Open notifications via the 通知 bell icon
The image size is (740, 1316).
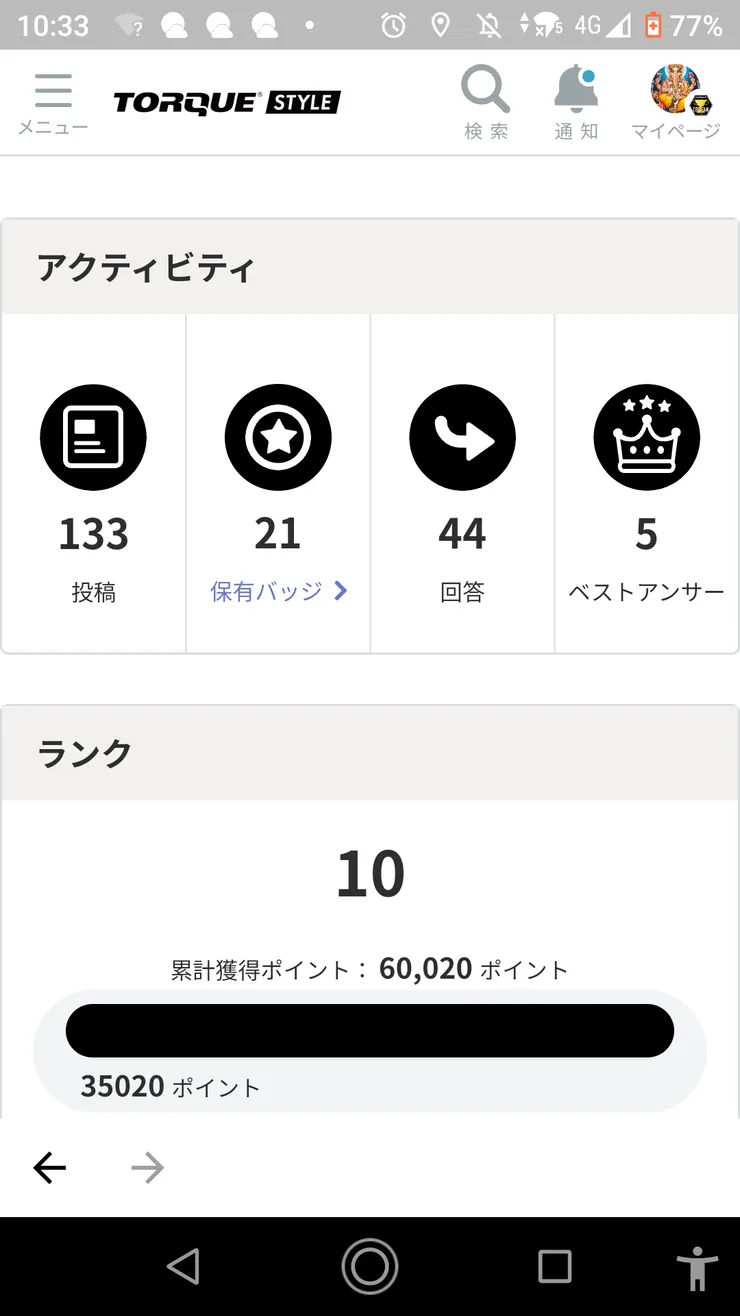575,90
